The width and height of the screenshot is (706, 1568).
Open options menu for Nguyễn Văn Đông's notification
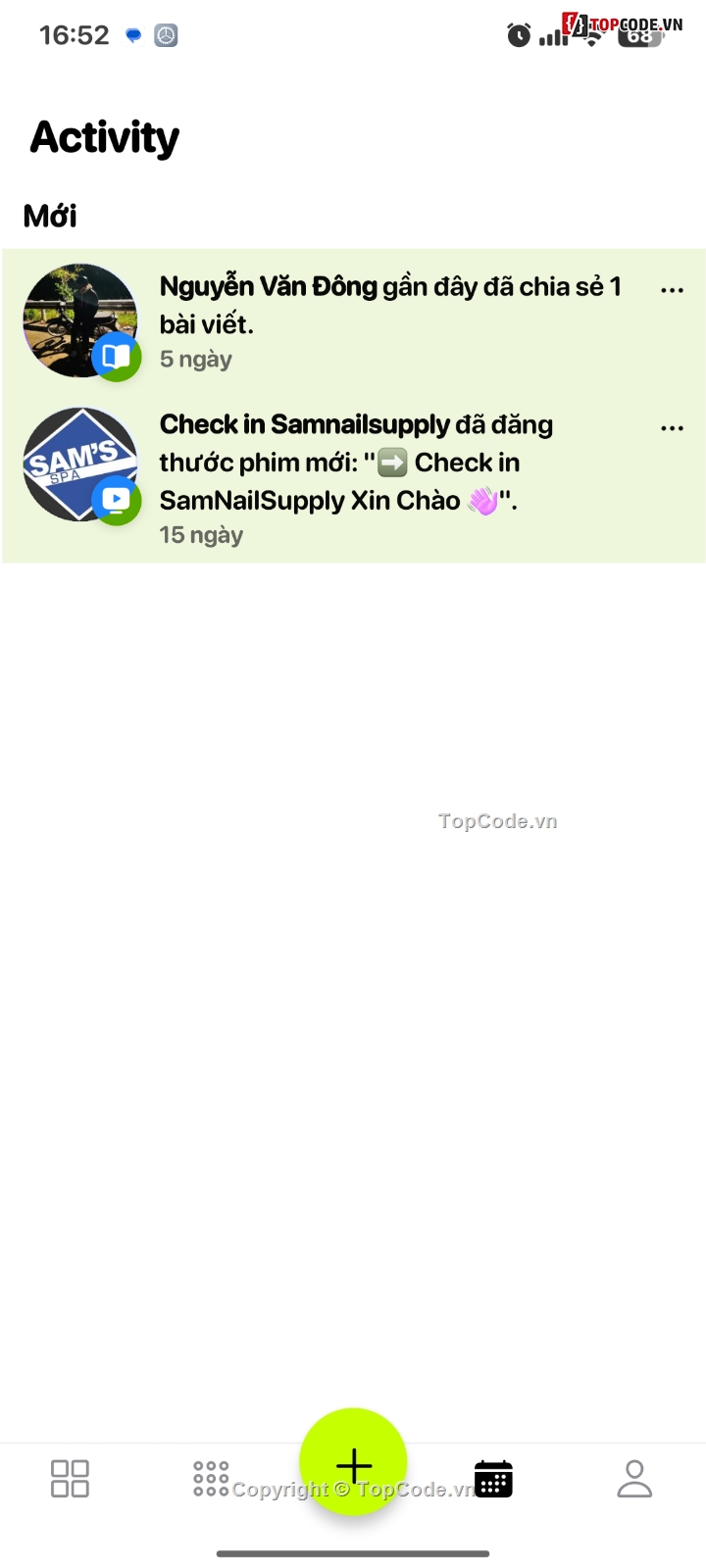pyautogui.click(x=672, y=288)
